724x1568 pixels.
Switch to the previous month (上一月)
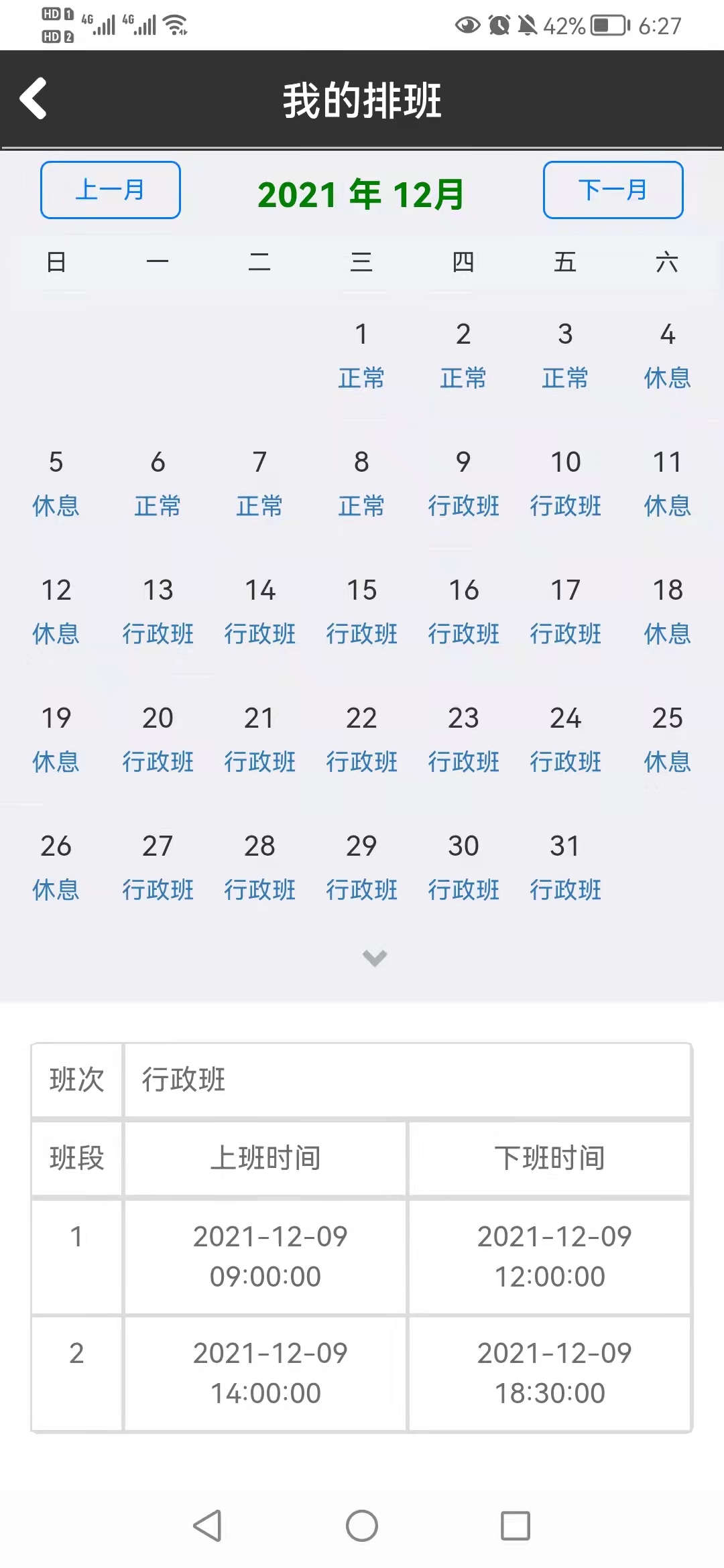click(111, 190)
